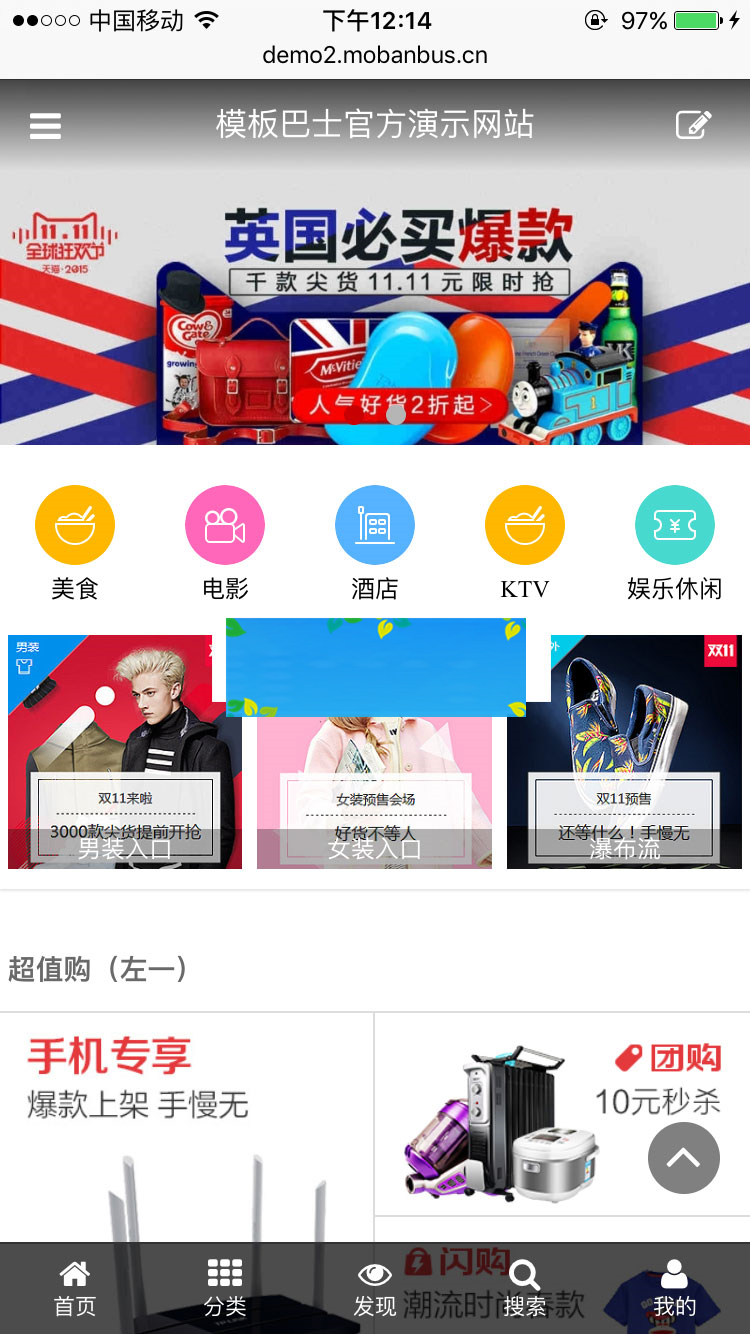Open the hamburger menu

(45, 126)
